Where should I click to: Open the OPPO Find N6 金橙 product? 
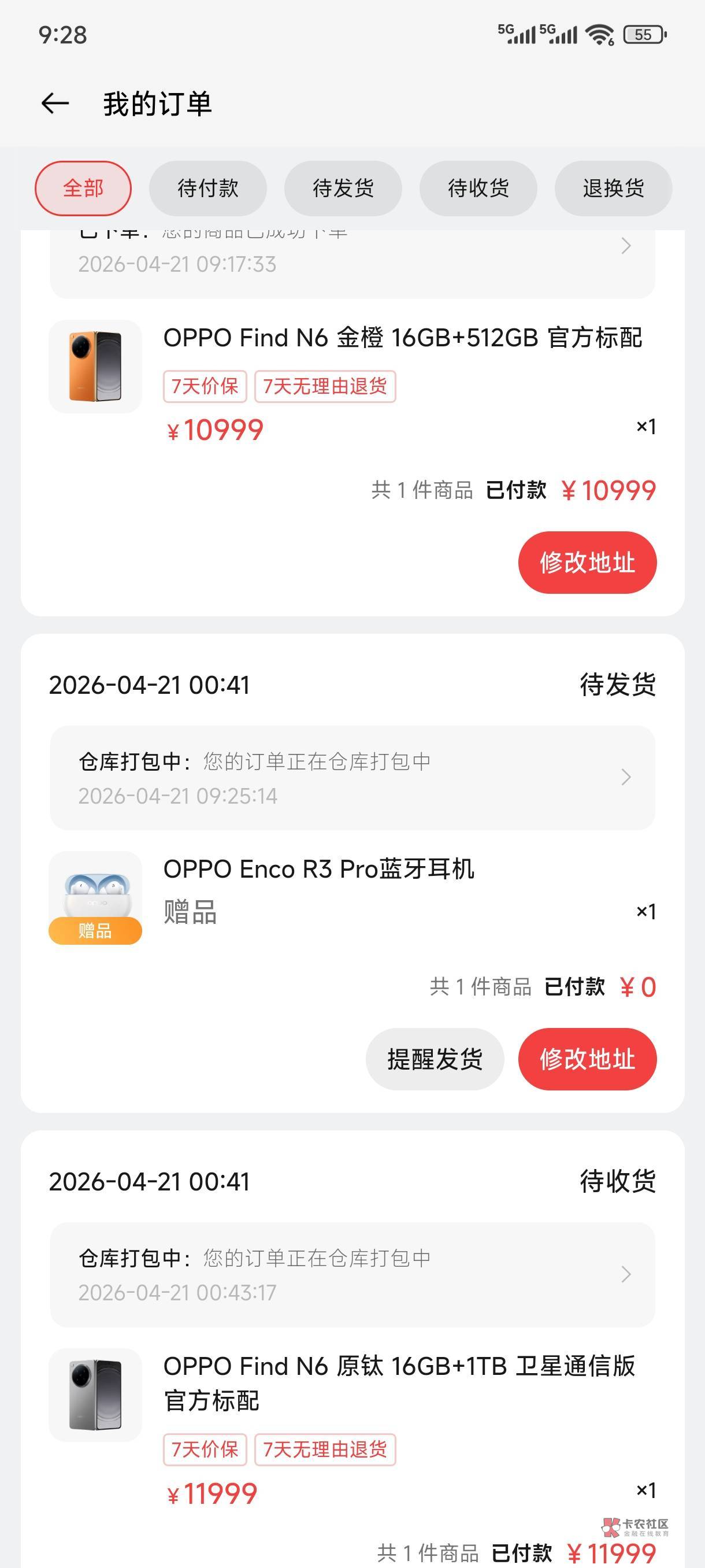[402, 338]
